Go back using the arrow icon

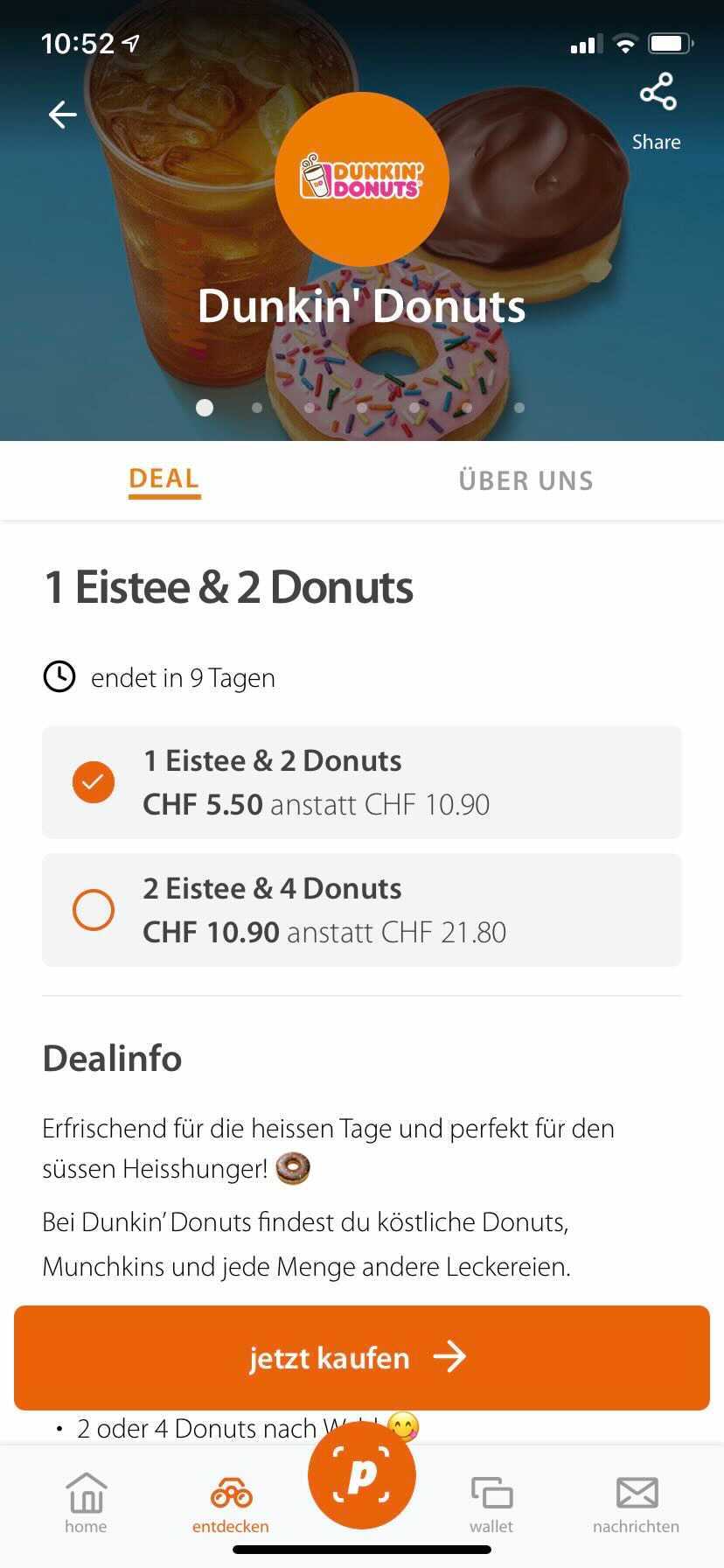pos(62,114)
